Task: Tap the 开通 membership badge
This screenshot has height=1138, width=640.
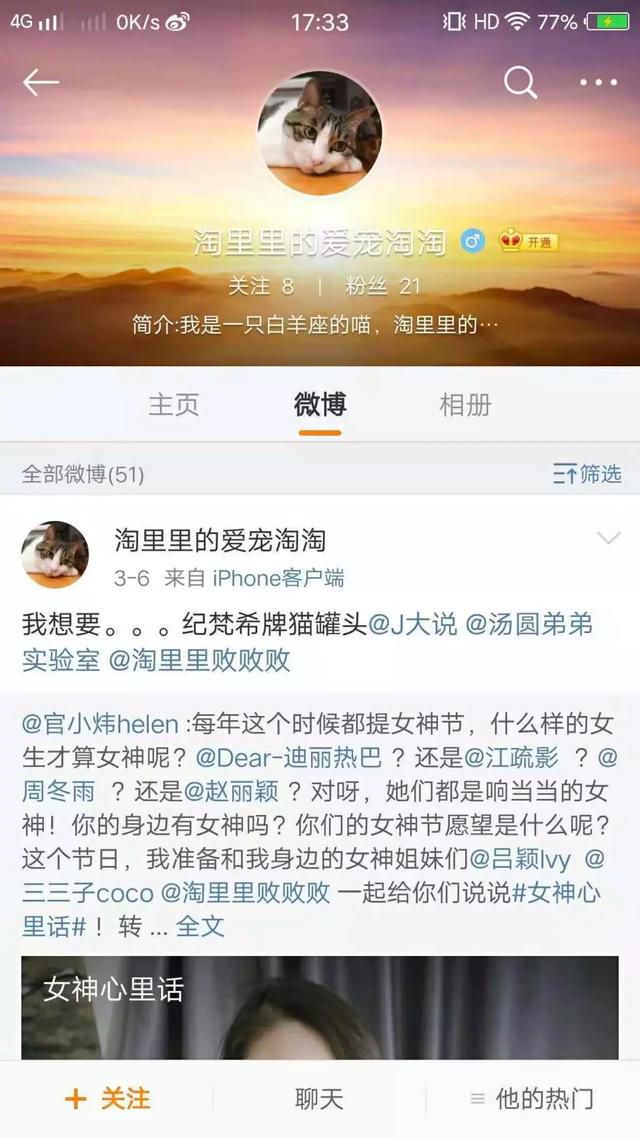Action: click(528, 241)
